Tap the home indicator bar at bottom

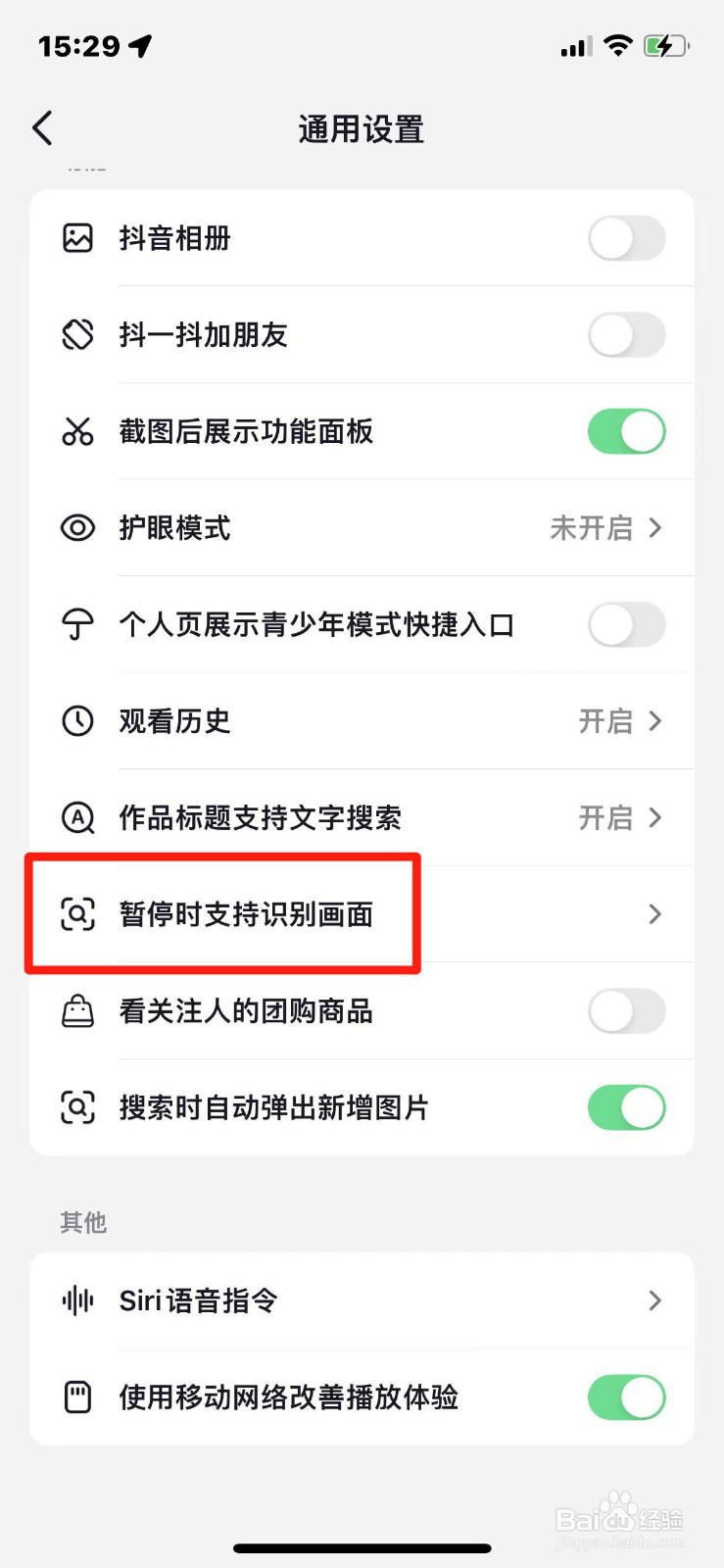(x=362, y=1547)
